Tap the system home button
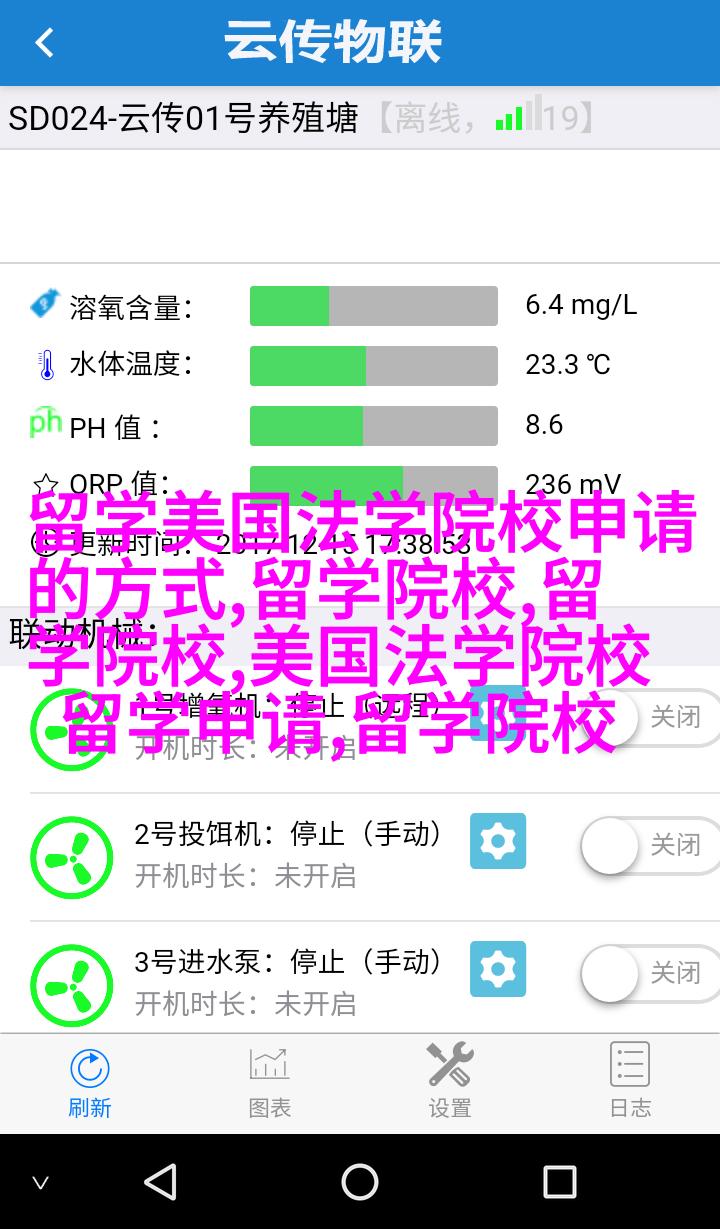 coord(360,1182)
